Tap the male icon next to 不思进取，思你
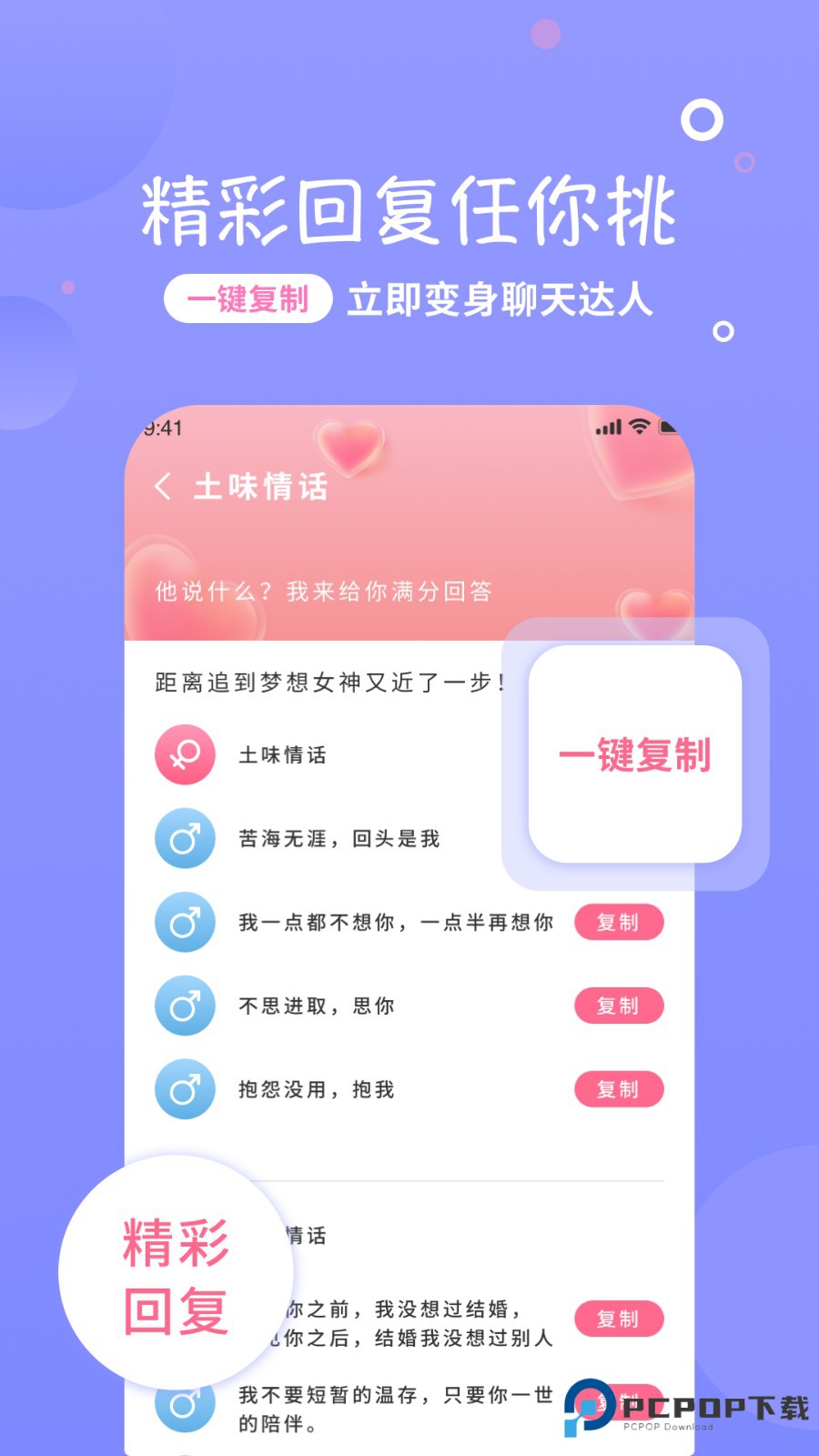The image size is (819, 1456). [x=185, y=1006]
